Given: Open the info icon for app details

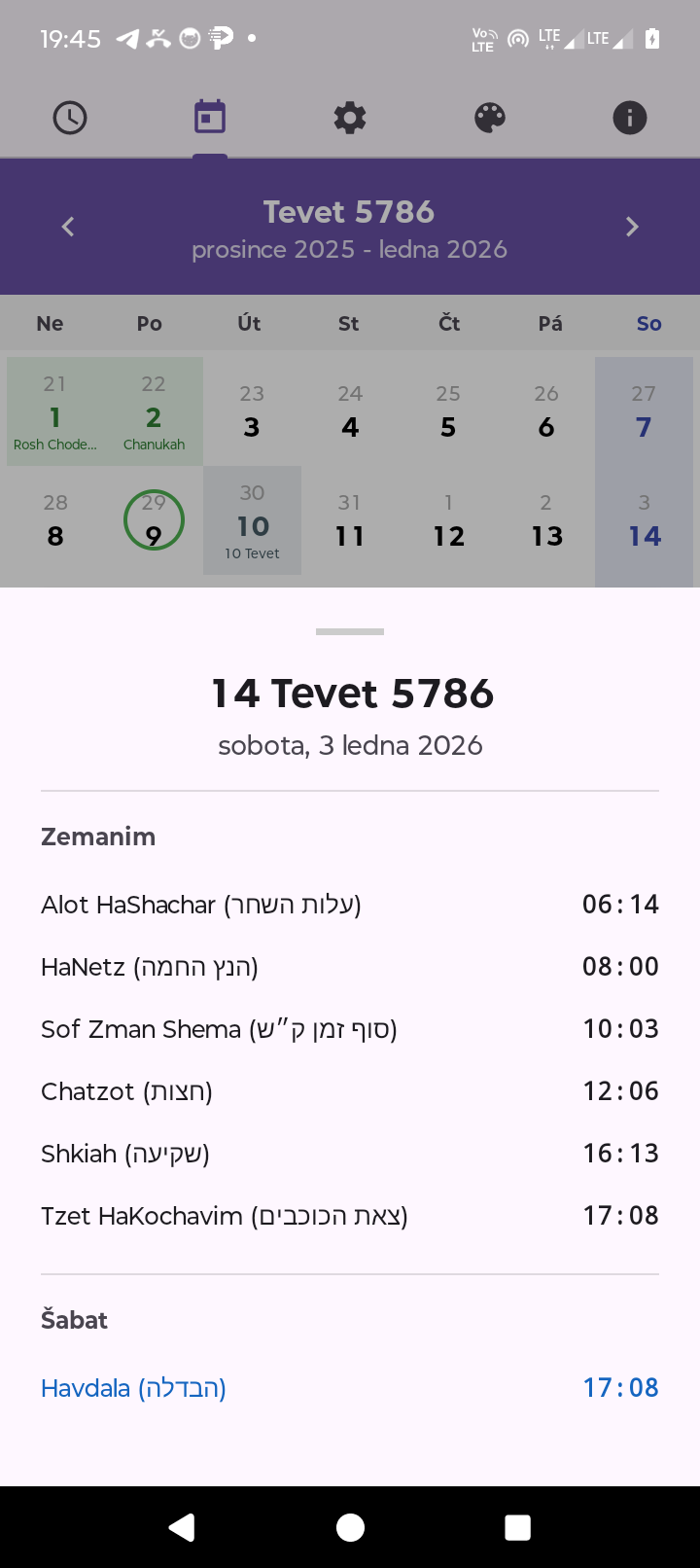Looking at the screenshot, I should (x=629, y=117).
